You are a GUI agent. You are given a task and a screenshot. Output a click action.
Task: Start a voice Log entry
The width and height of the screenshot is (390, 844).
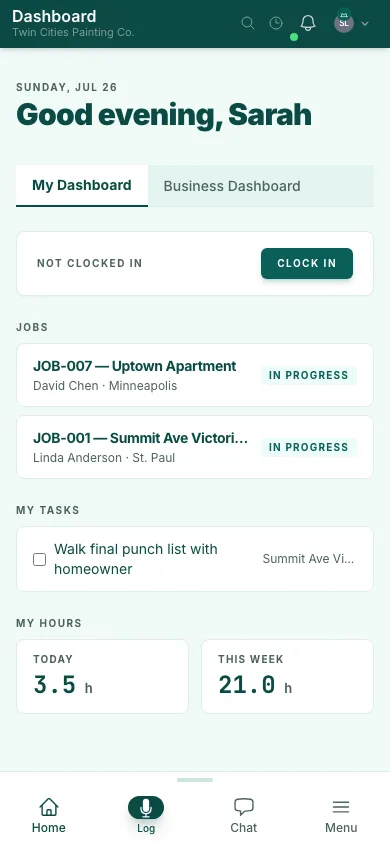(146, 815)
